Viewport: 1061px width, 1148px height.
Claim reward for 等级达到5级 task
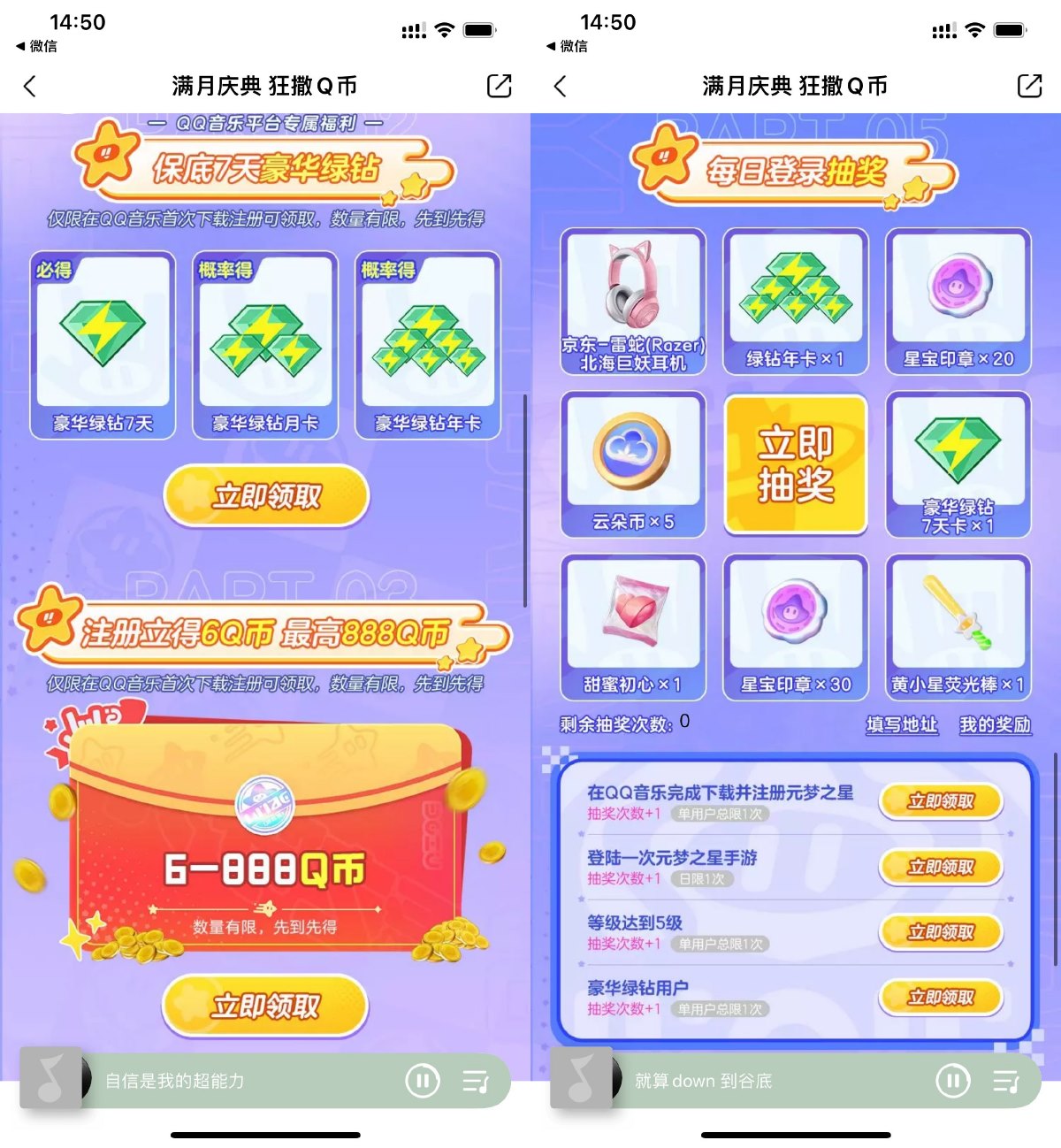pos(941,932)
